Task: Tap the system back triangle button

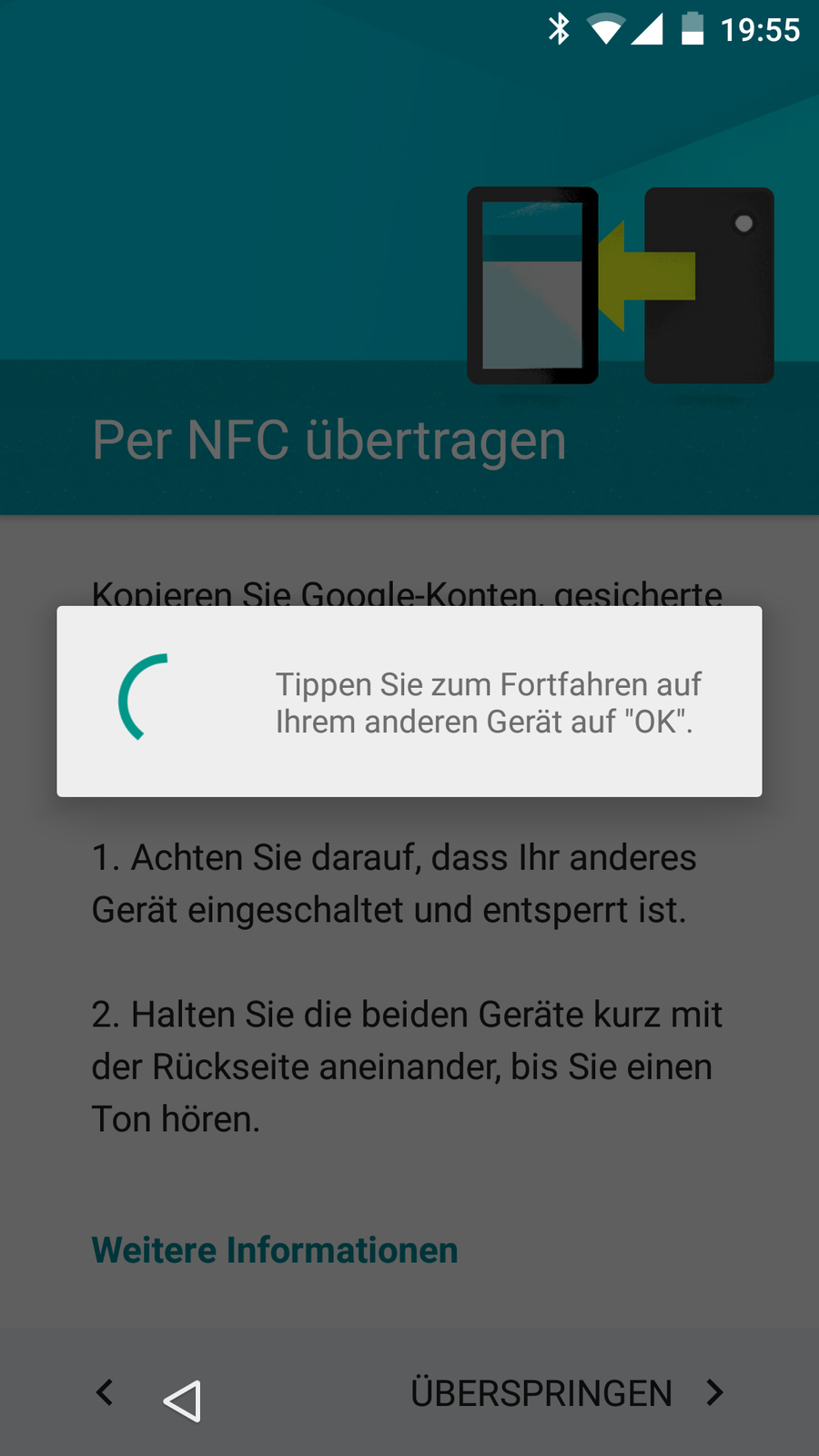Action: (183, 1400)
